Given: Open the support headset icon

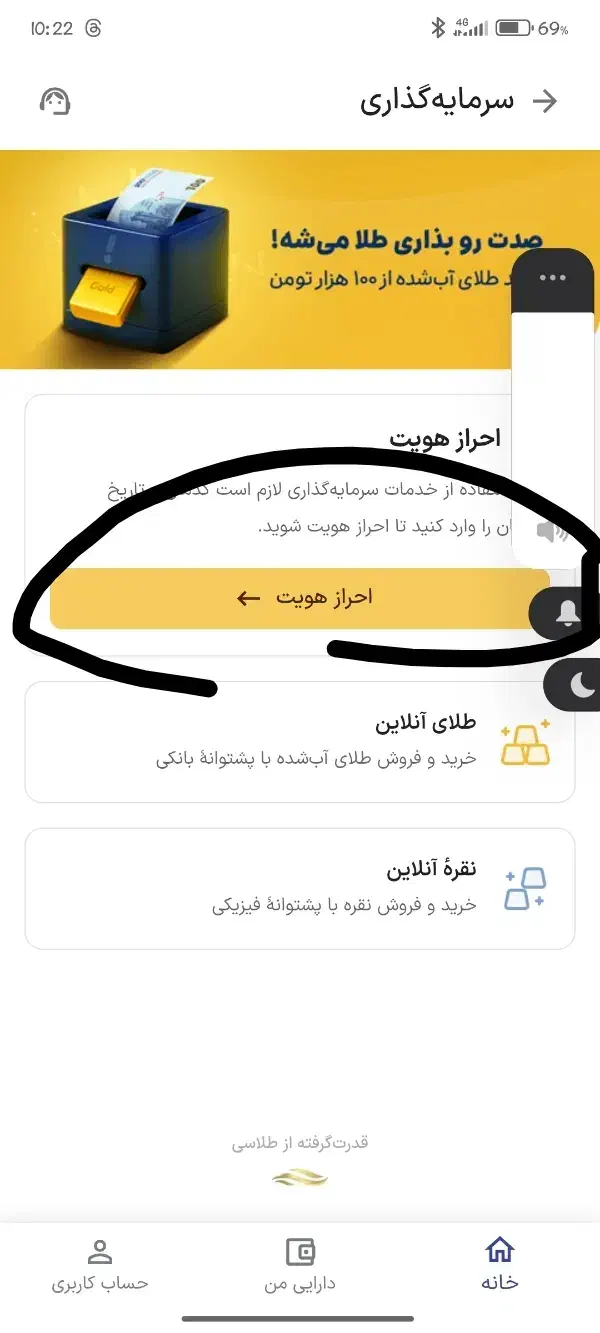Looking at the screenshot, I should point(55,101).
